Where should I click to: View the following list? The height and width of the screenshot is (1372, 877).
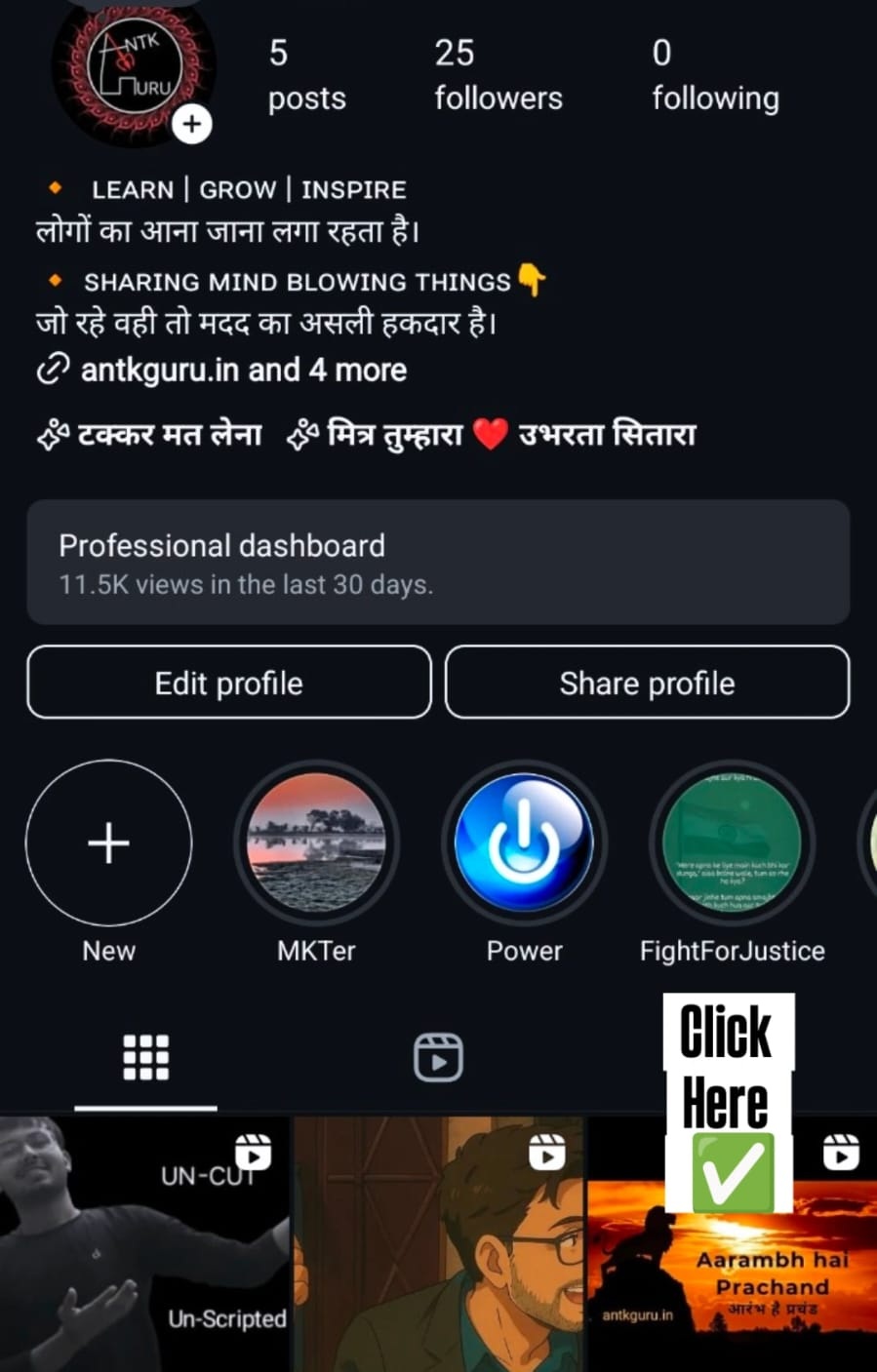coord(714,75)
